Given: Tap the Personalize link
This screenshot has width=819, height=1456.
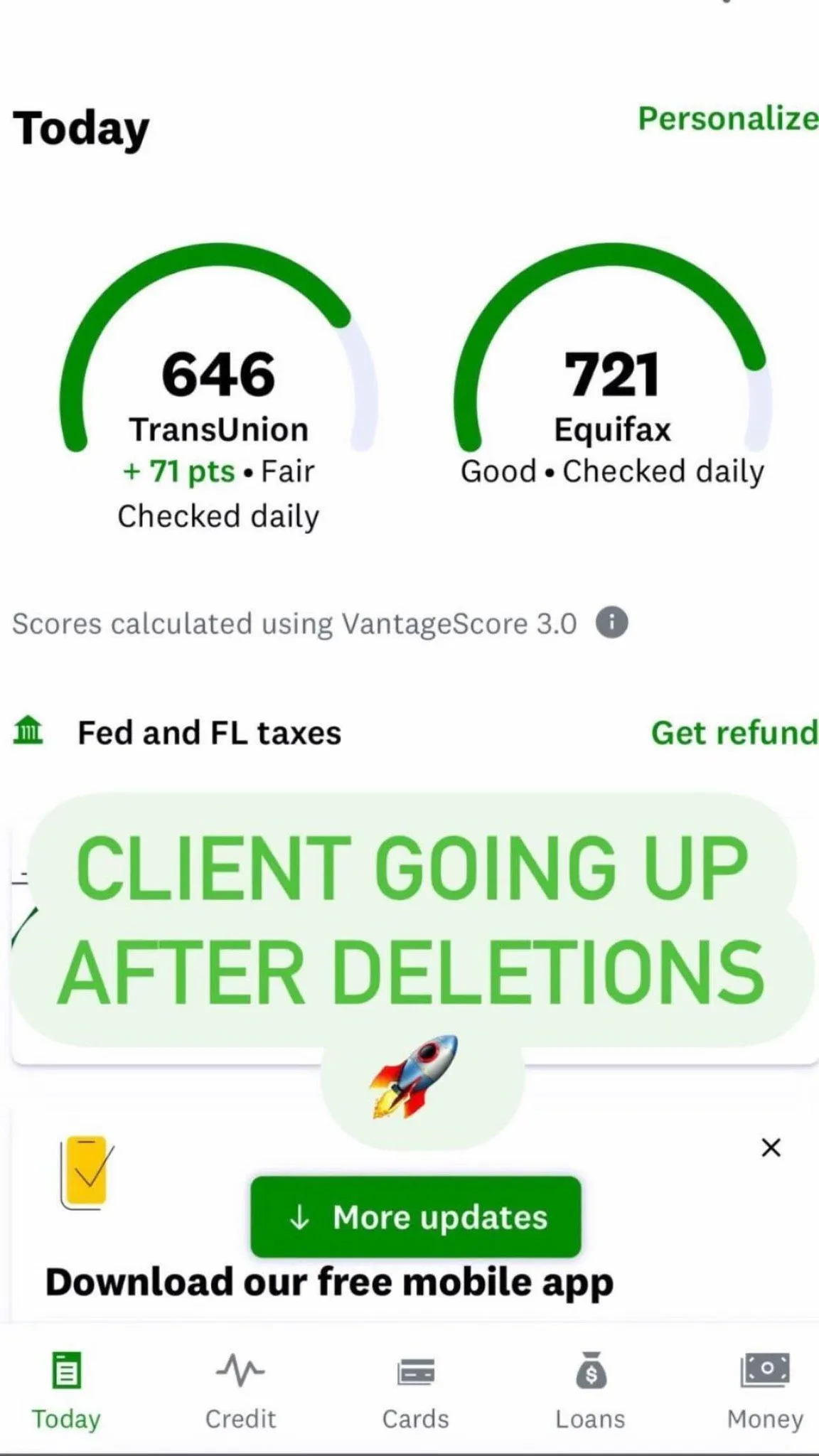Looking at the screenshot, I should 728,119.
